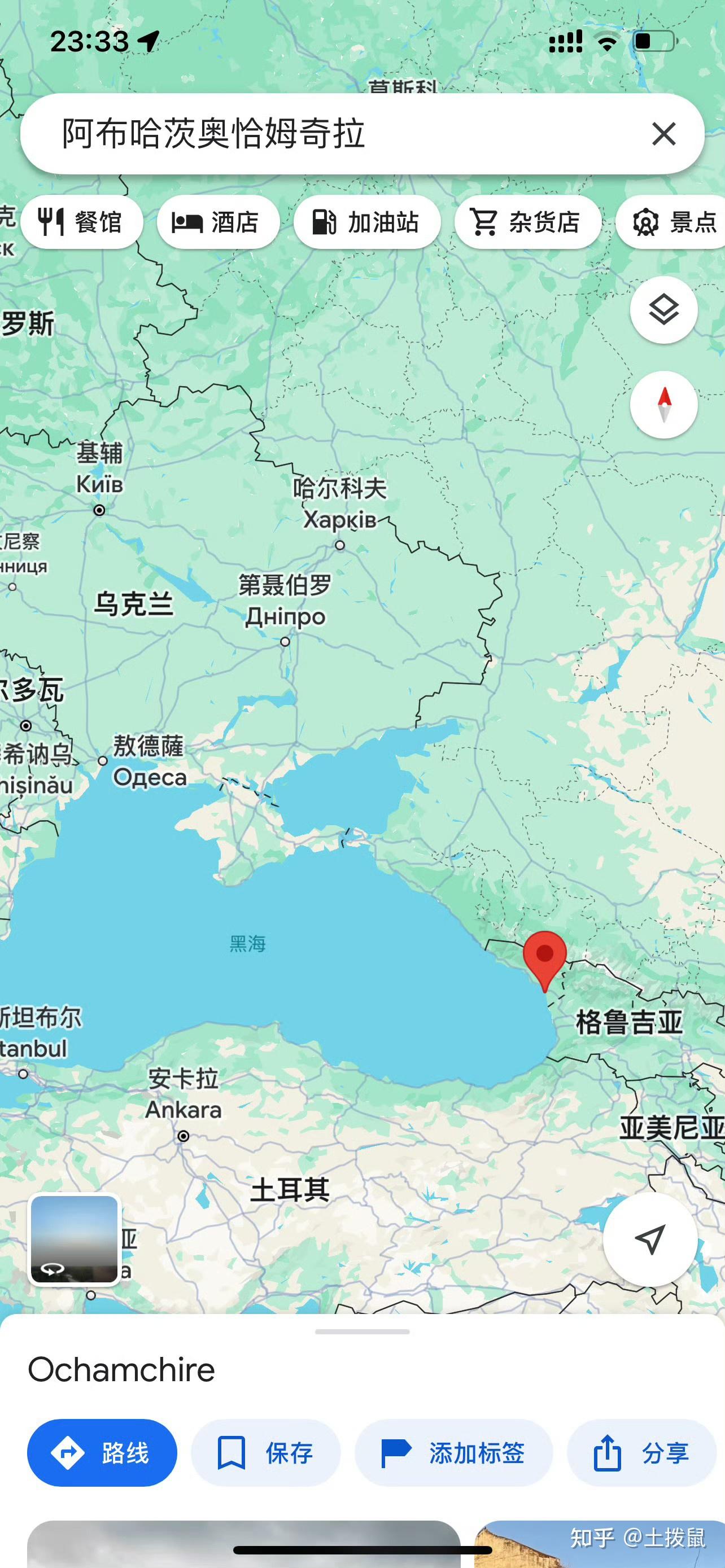The width and height of the screenshot is (725, 1568).
Task: Share this place with 分享
Action: tap(641, 1453)
